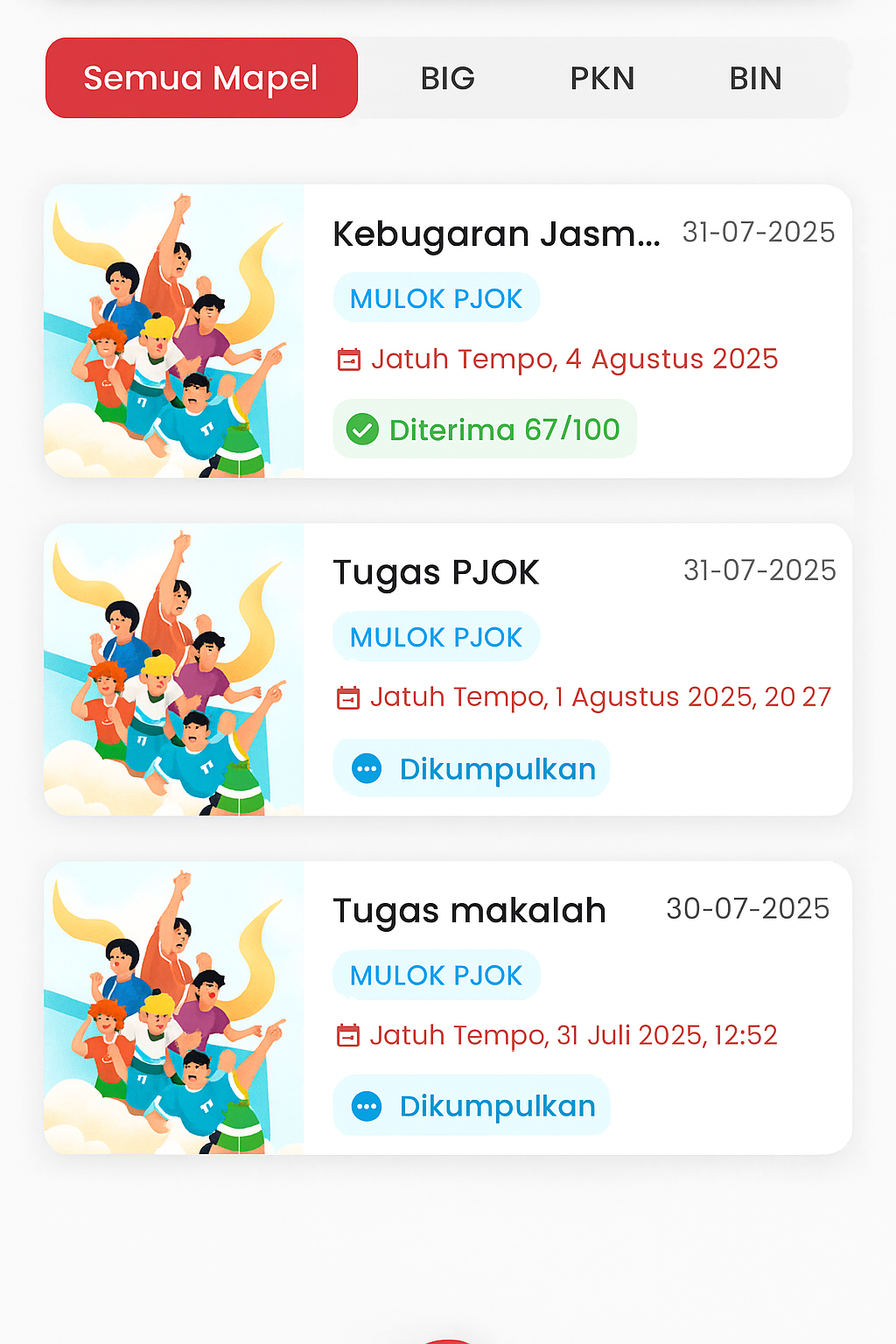Select the Semua Mapel tab

[x=201, y=79]
